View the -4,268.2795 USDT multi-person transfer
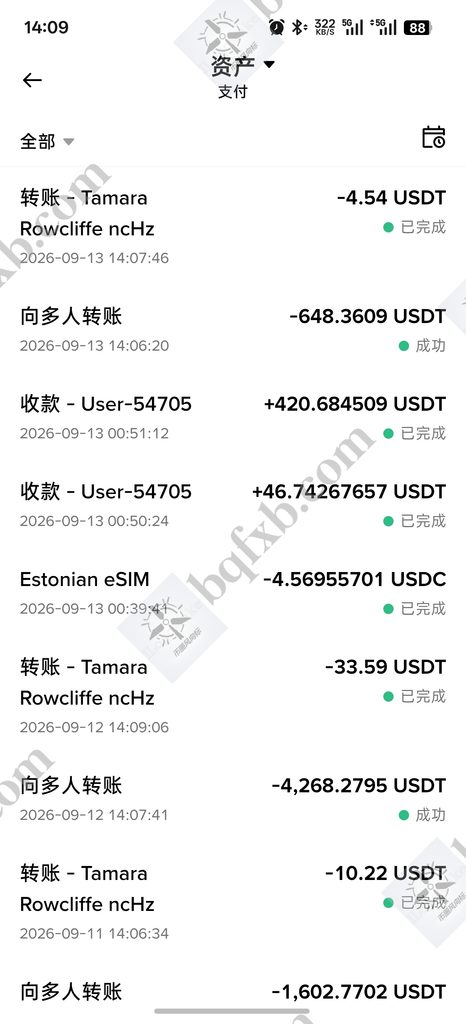 (x=233, y=799)
